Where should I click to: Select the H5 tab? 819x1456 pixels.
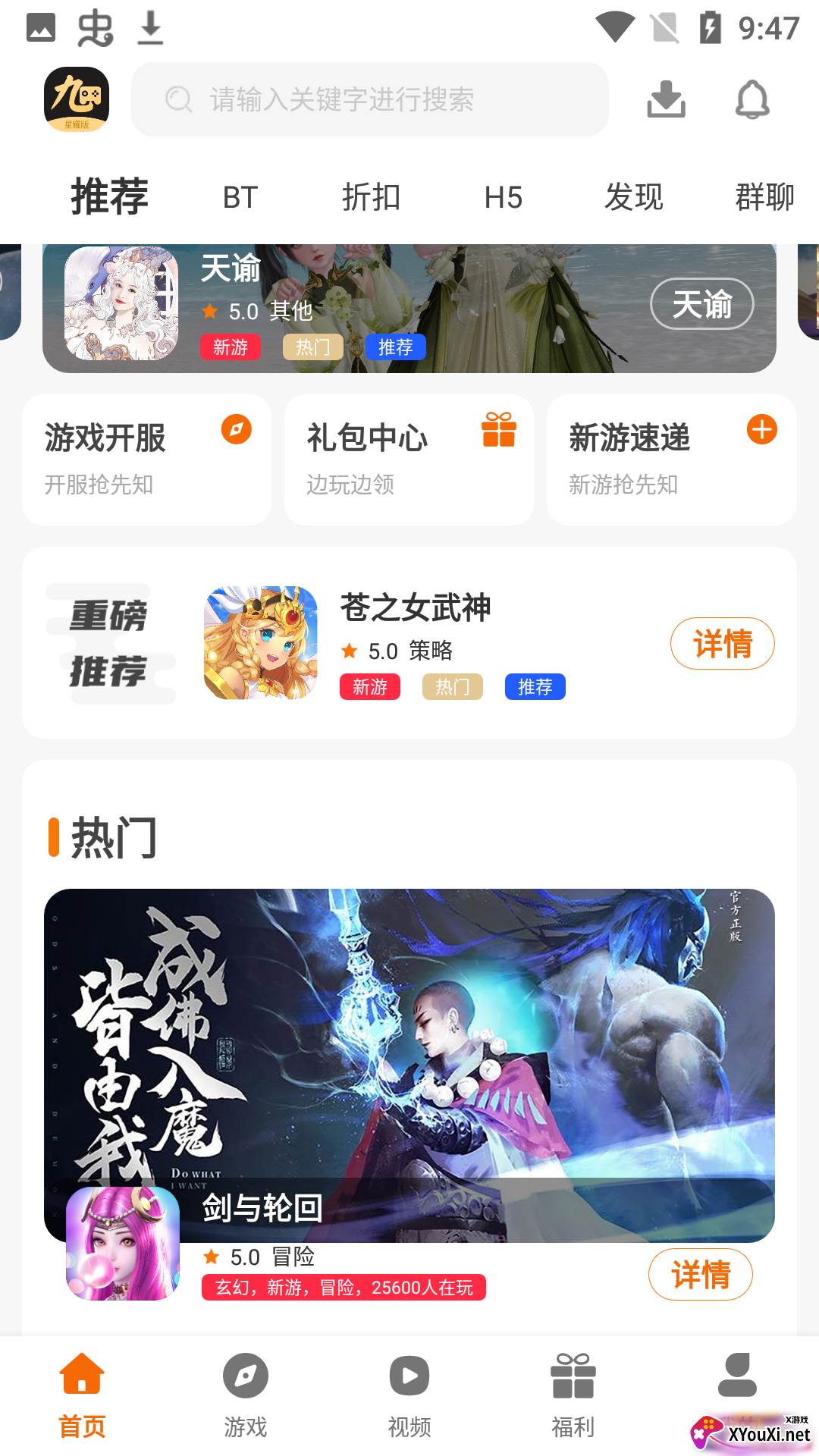point(504,197)
